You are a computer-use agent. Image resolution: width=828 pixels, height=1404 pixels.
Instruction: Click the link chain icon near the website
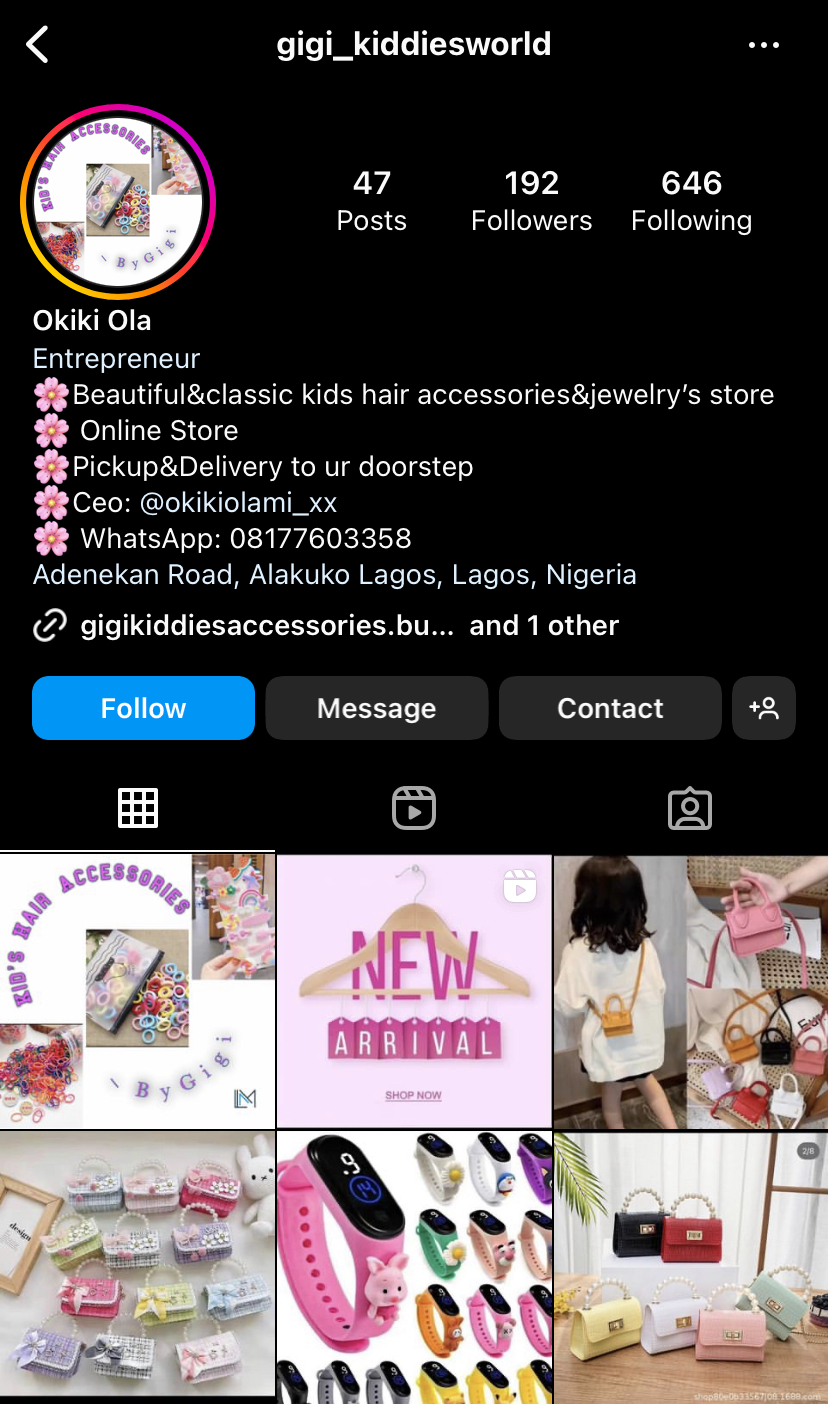click(49, 625)
